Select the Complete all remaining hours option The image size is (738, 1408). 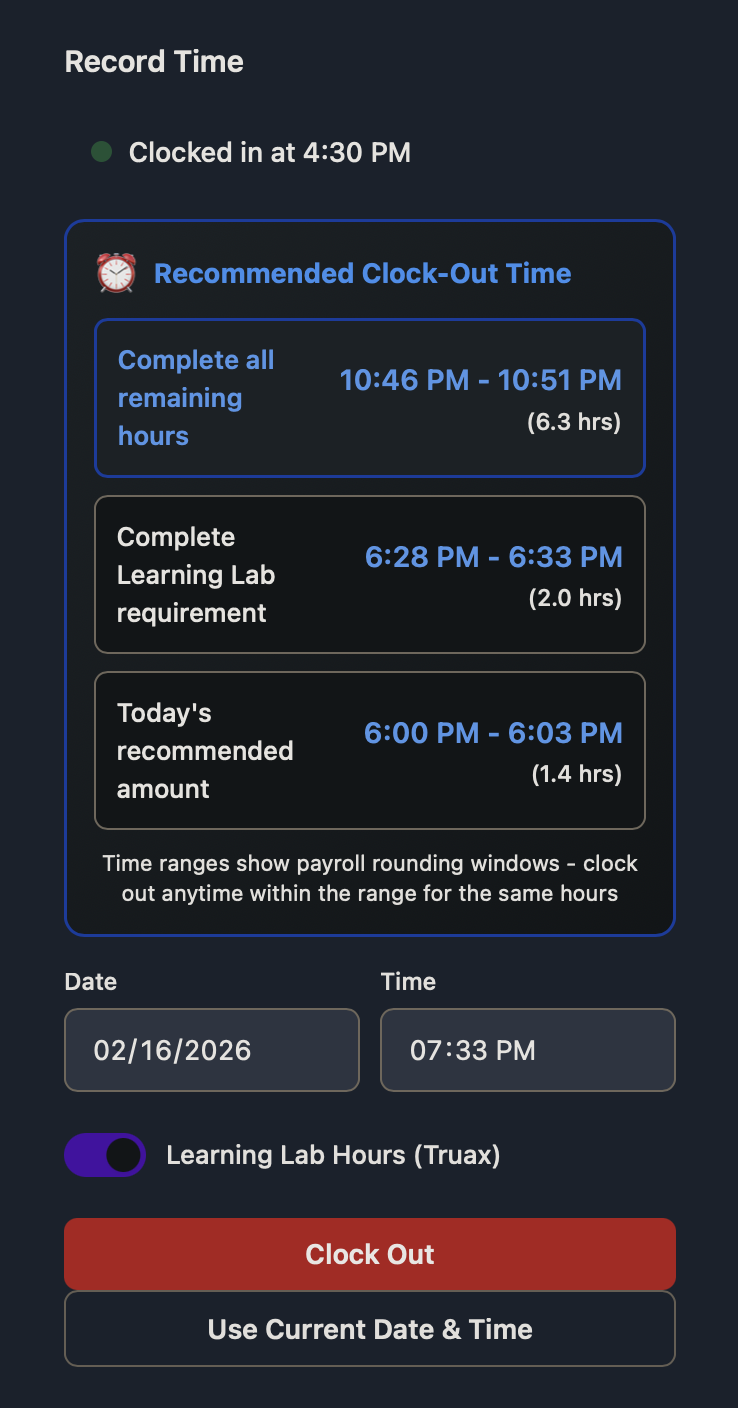(369, 397)
